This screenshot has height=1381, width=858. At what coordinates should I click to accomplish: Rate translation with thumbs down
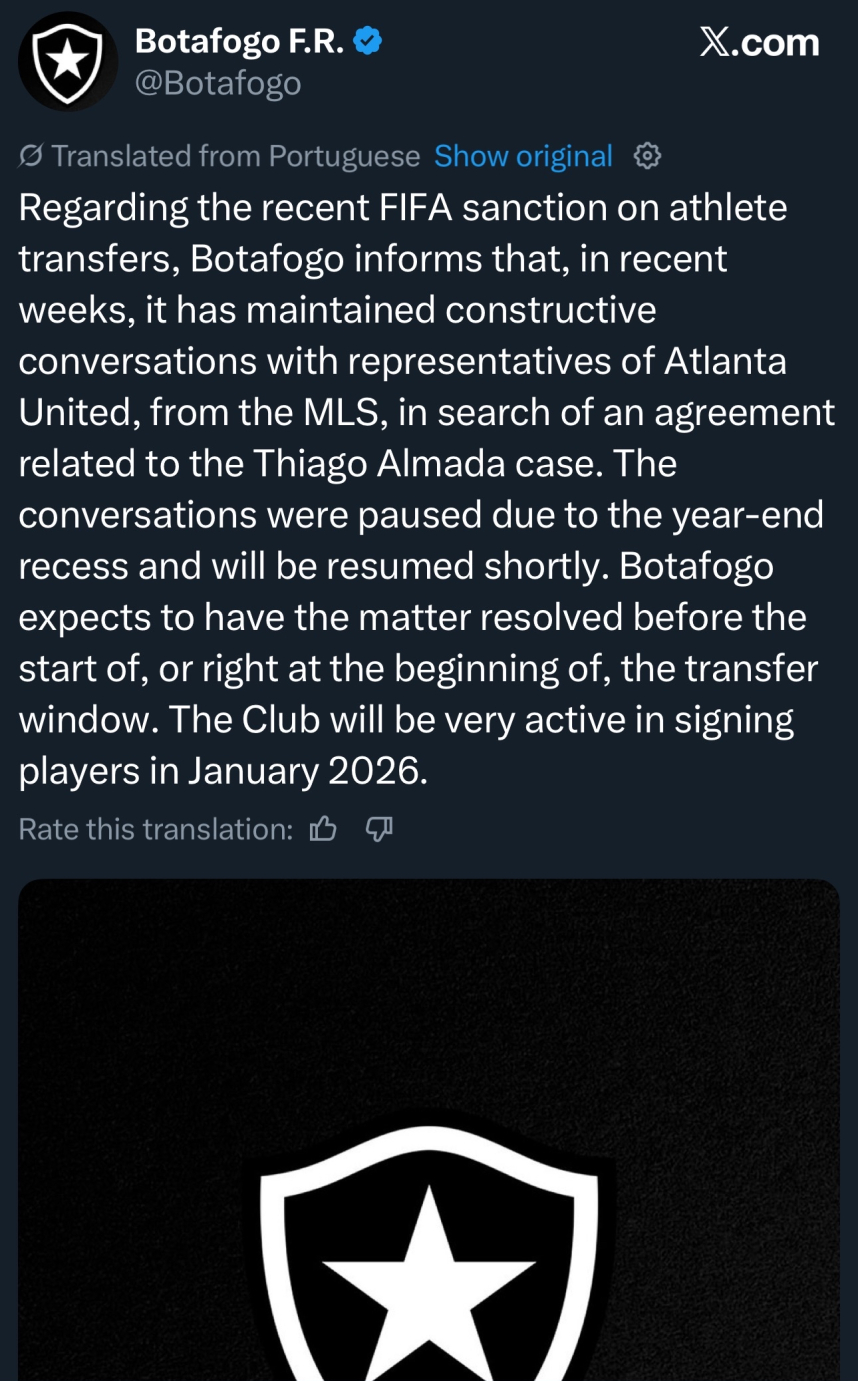pos(379,829)
